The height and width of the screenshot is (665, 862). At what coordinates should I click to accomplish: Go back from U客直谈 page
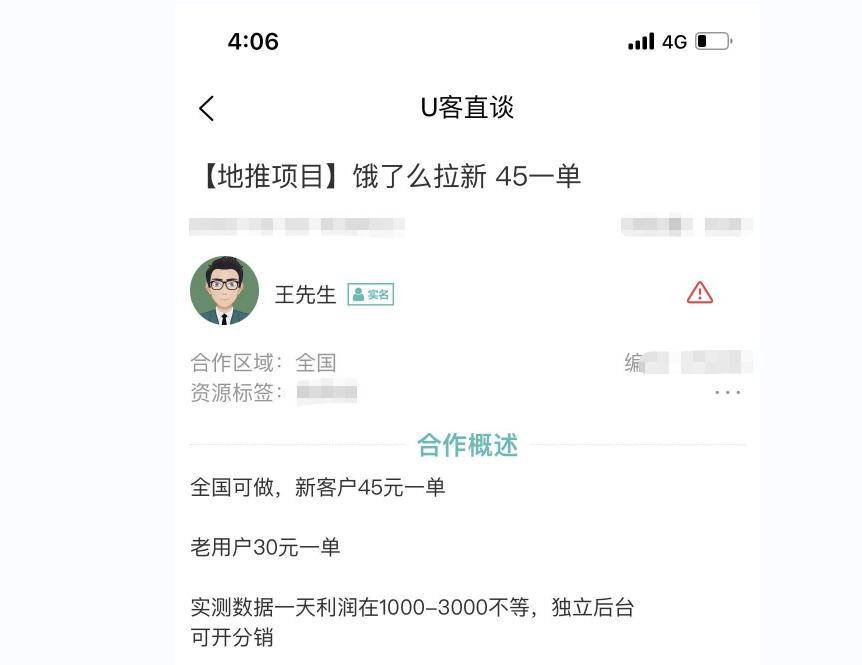207,108
